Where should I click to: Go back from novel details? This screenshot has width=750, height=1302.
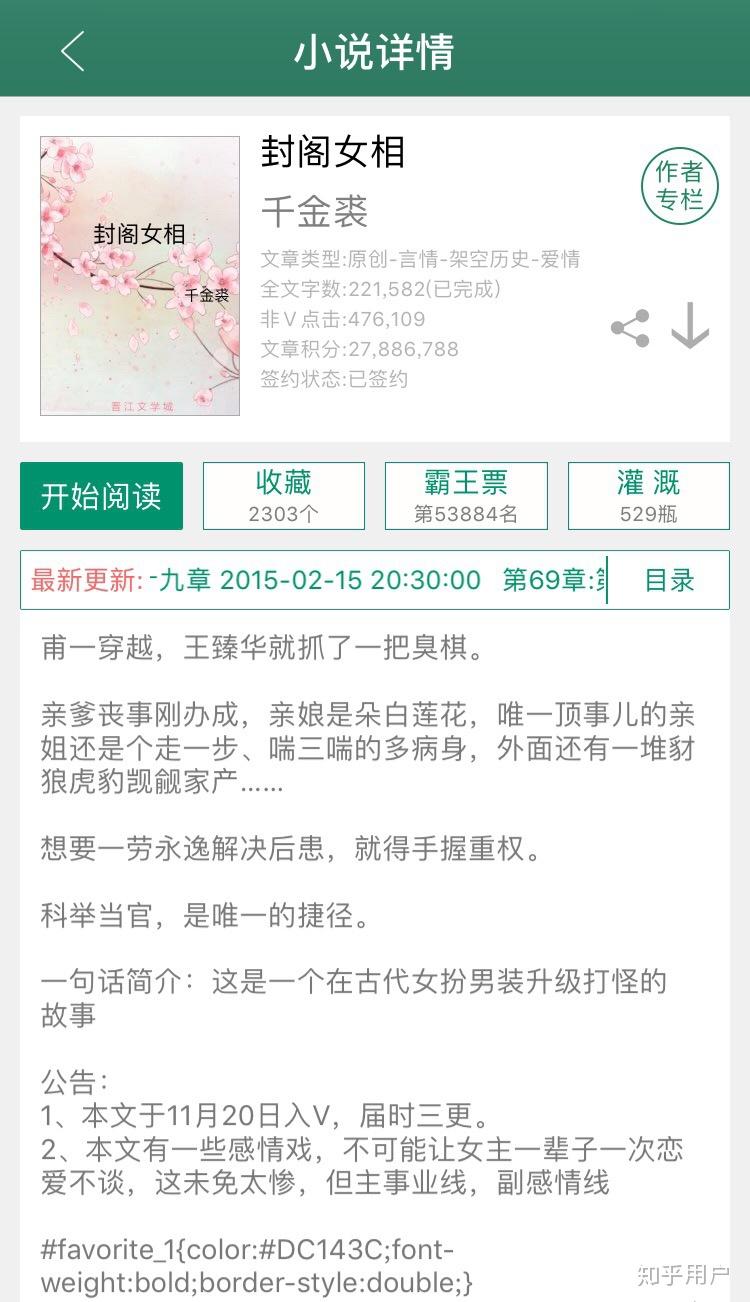tap(72, 51)
